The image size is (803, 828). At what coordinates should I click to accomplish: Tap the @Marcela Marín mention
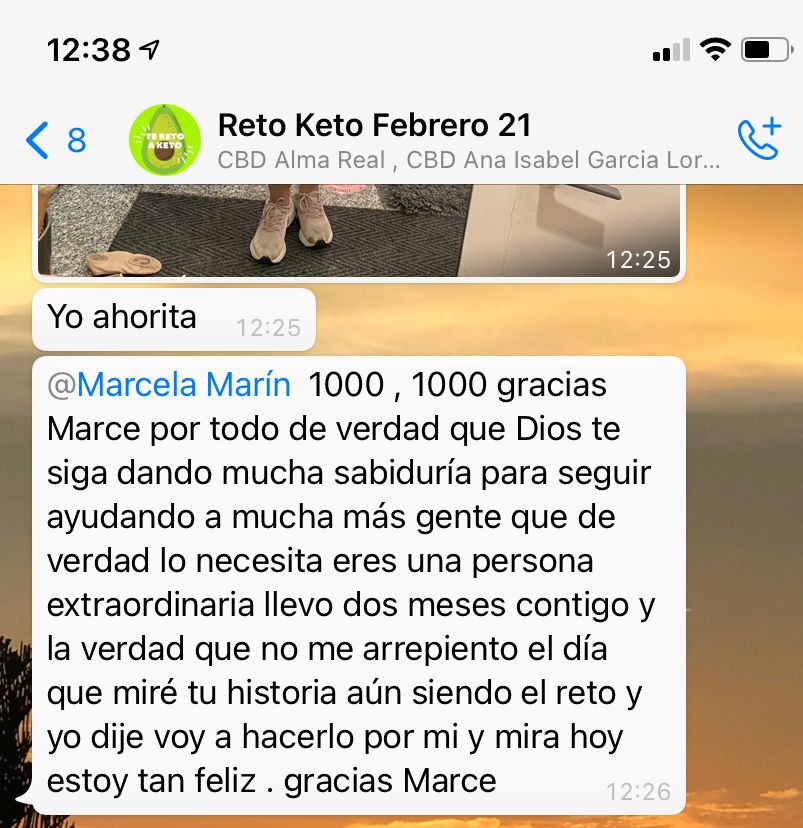170,384
